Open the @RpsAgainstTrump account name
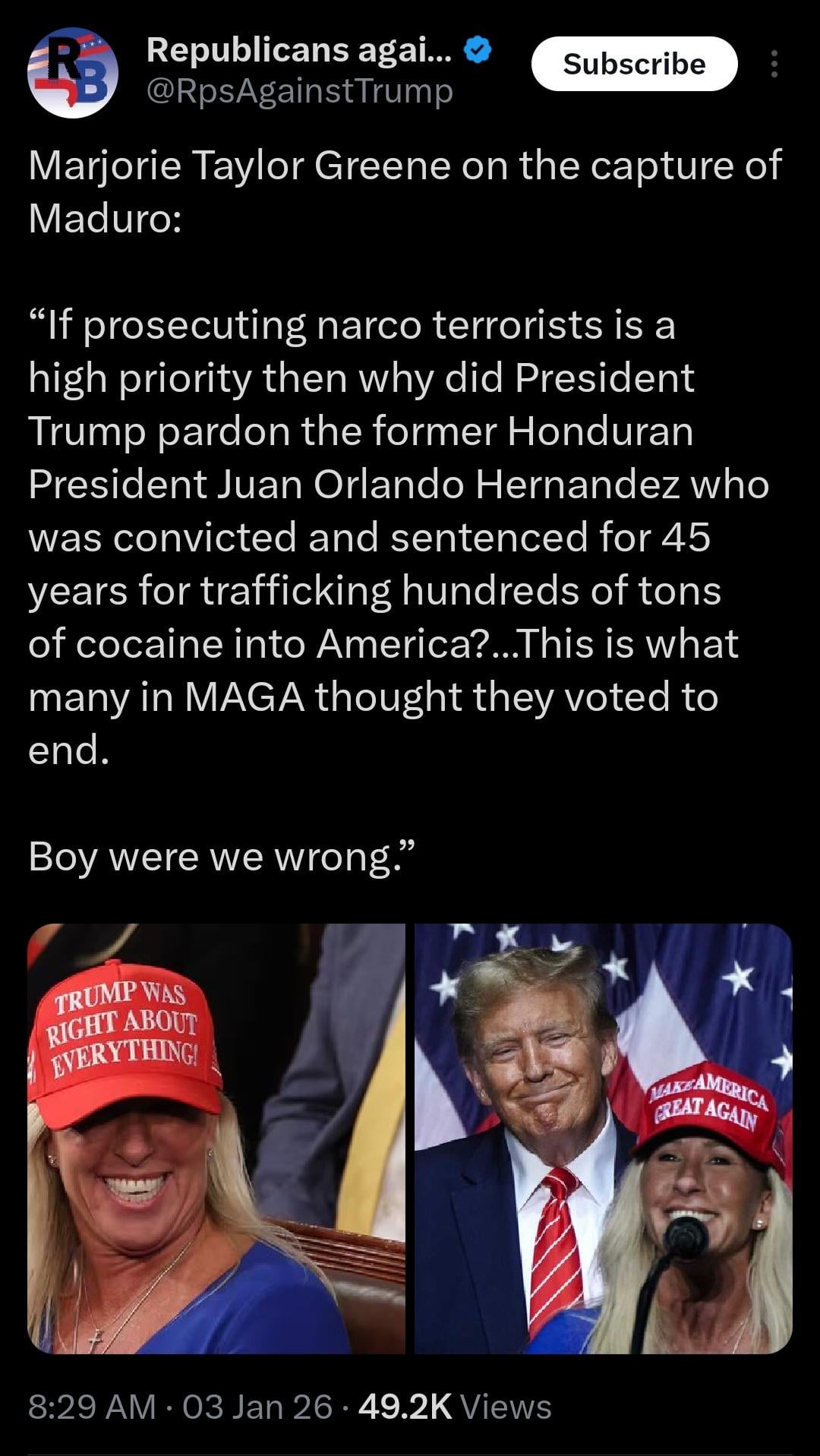Image resolution: width=820 pixels, height=1456 pixels. pyautogui.click(x=300, y=92)
